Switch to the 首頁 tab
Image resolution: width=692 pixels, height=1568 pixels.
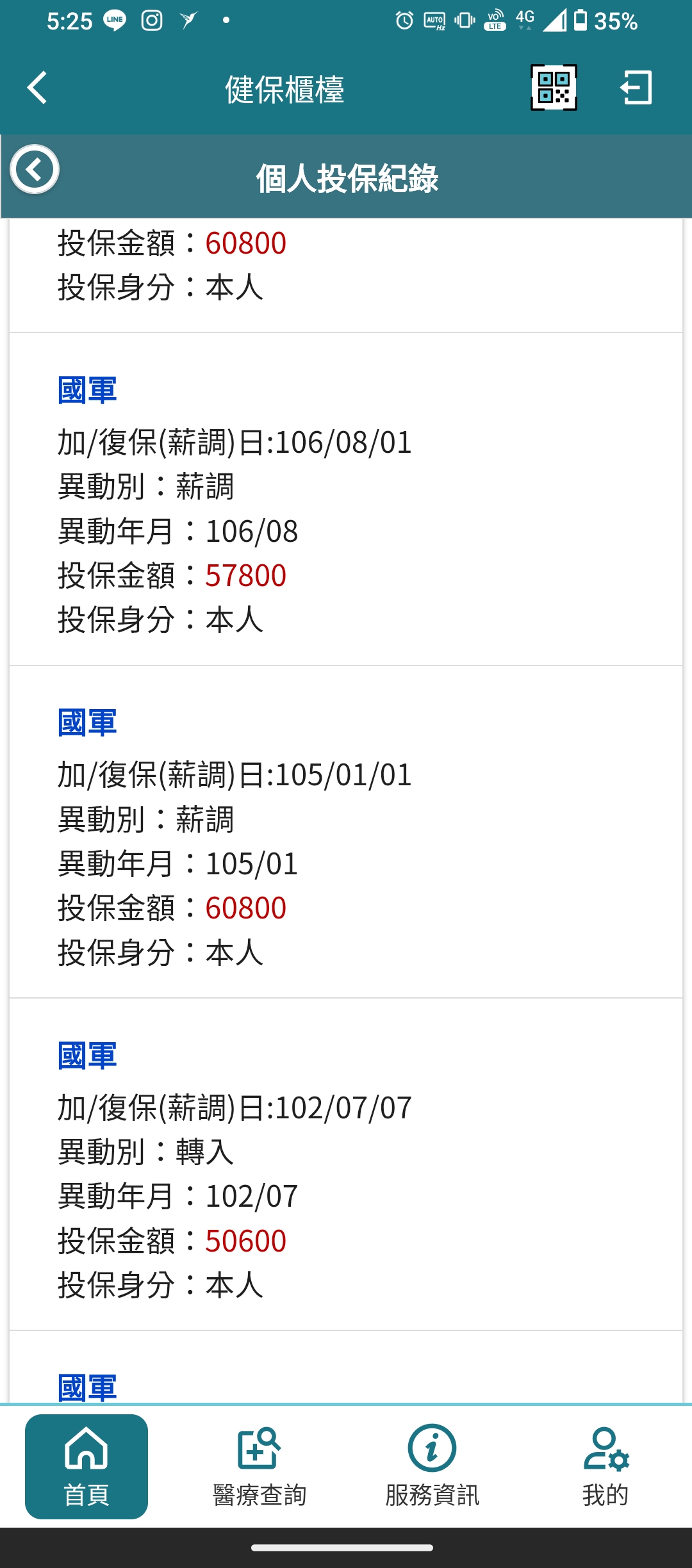point(86,1466)
